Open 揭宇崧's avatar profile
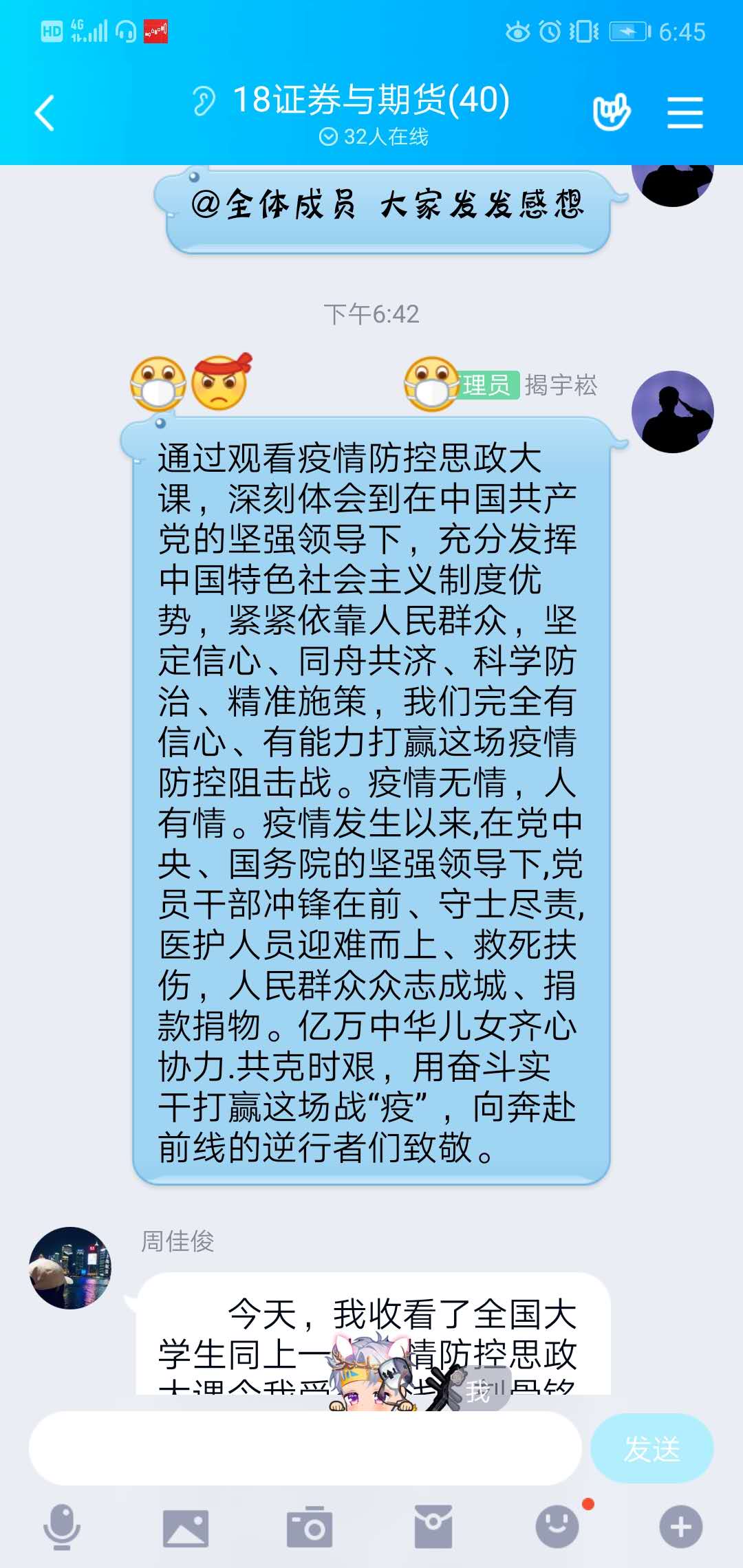 (x=672, y=412)
